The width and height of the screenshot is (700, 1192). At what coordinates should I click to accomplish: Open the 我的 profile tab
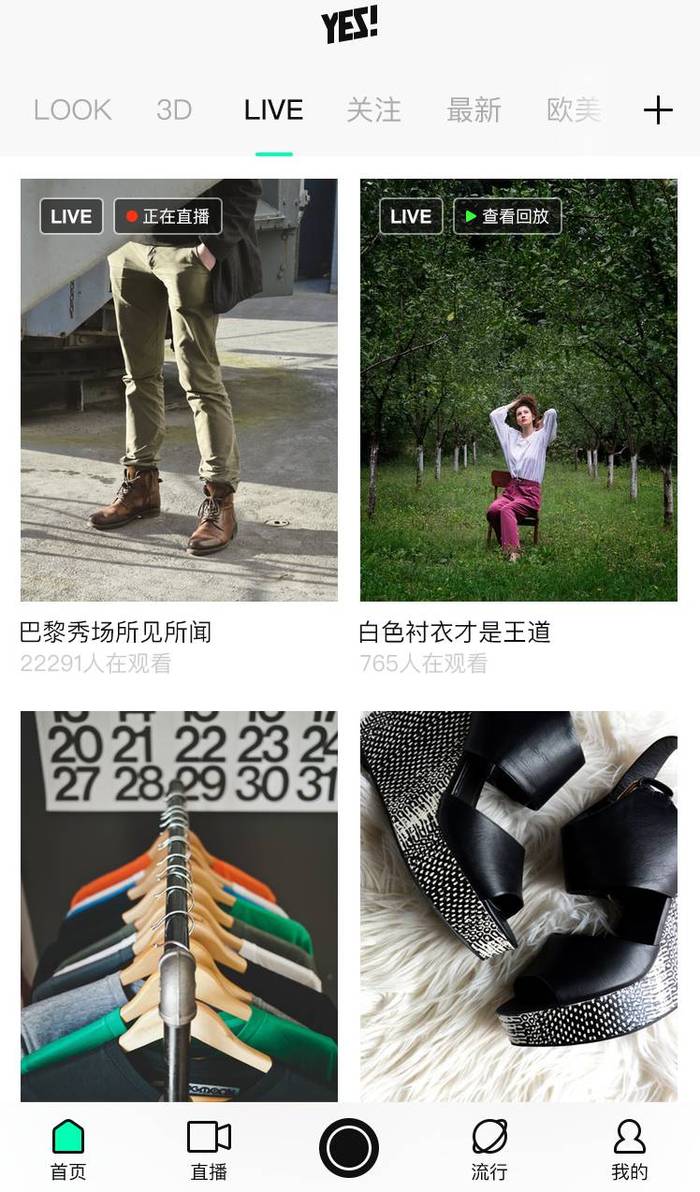pyautogui.click(x=629, y=1150)
